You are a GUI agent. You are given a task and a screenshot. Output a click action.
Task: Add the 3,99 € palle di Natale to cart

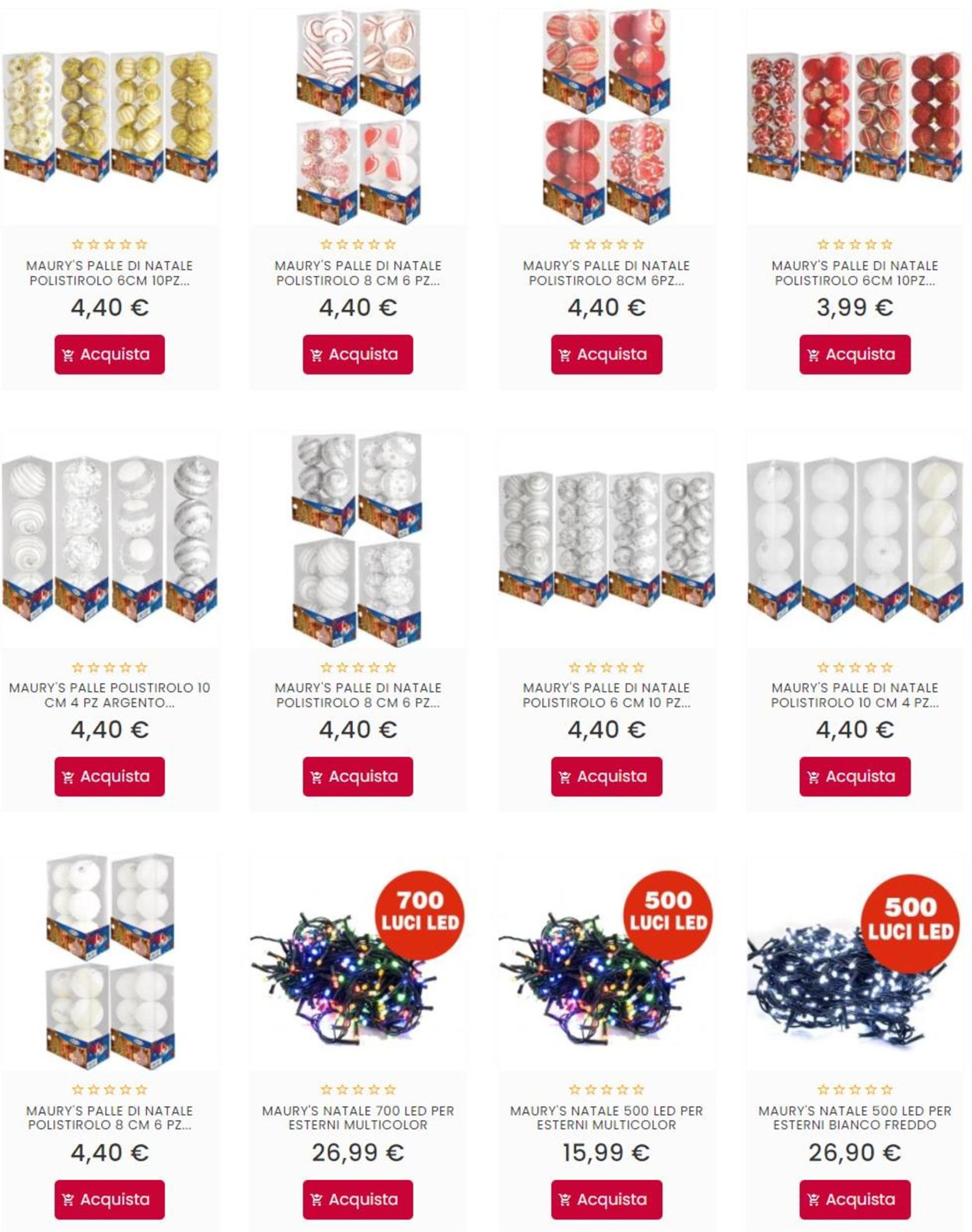coord(855,354)
